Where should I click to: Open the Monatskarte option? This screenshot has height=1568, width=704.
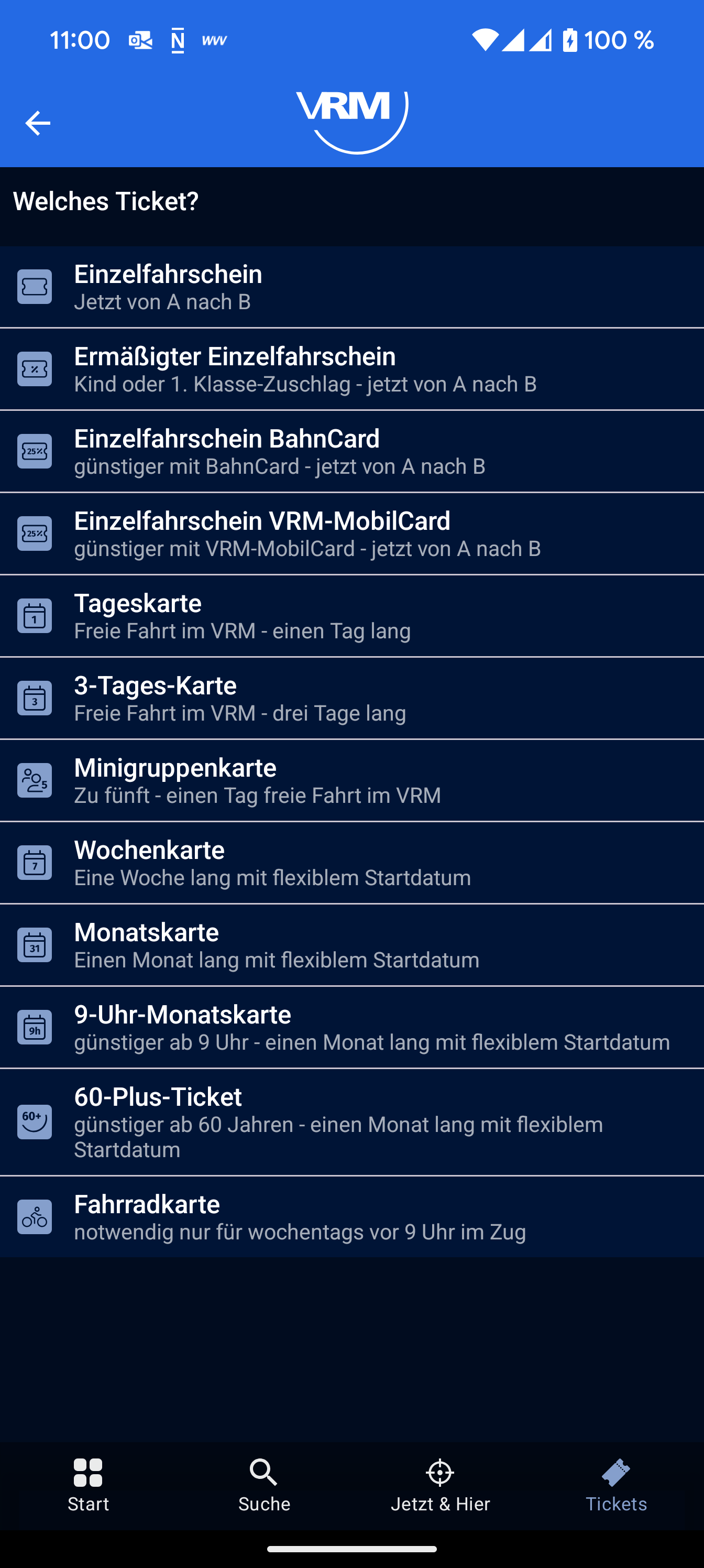[x=351, y=945]
